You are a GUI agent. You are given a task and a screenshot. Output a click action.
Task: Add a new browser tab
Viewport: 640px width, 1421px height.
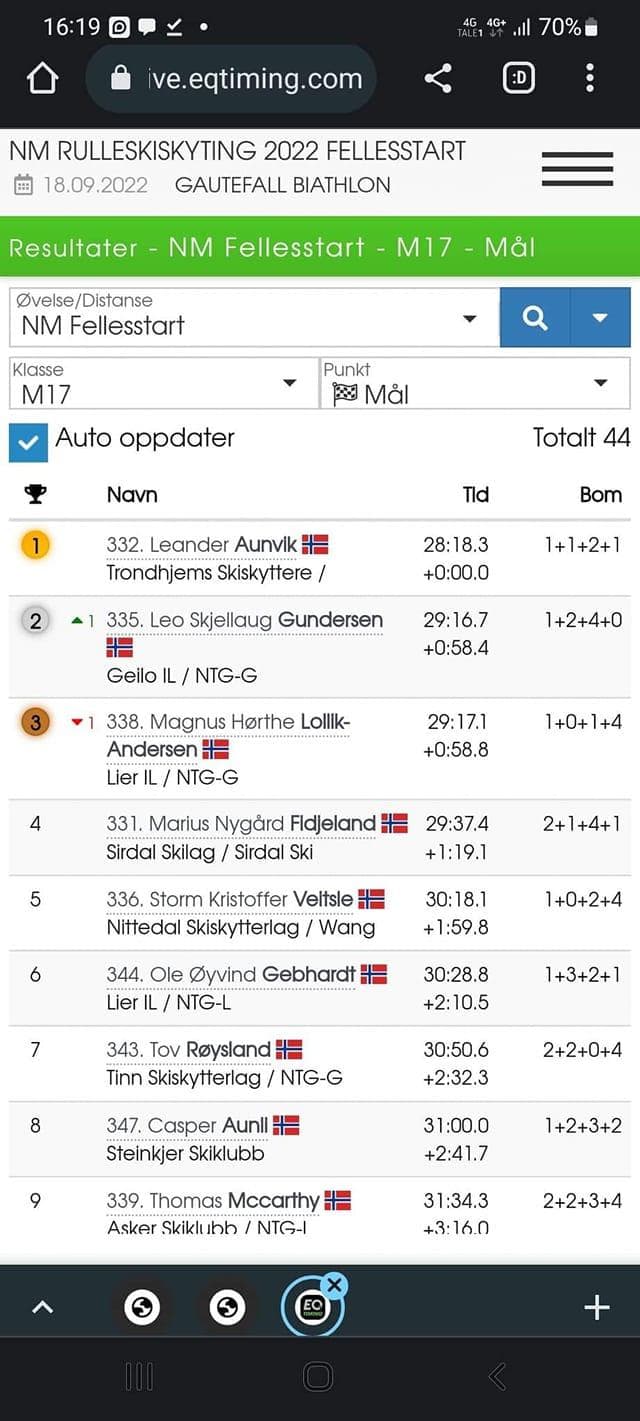[x=596, y=1307]
